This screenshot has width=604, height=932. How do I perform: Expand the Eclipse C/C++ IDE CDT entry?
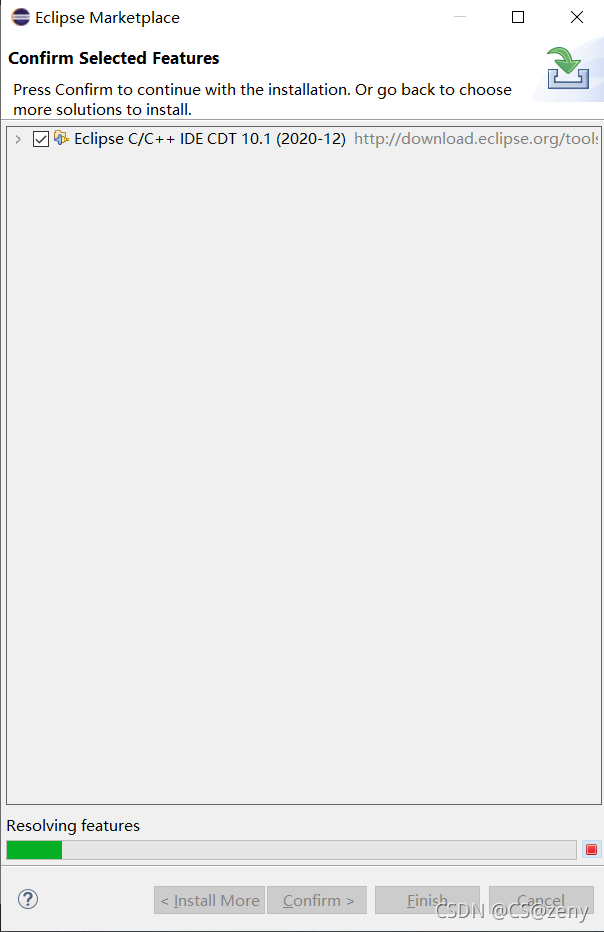click(x=18, y=139)
